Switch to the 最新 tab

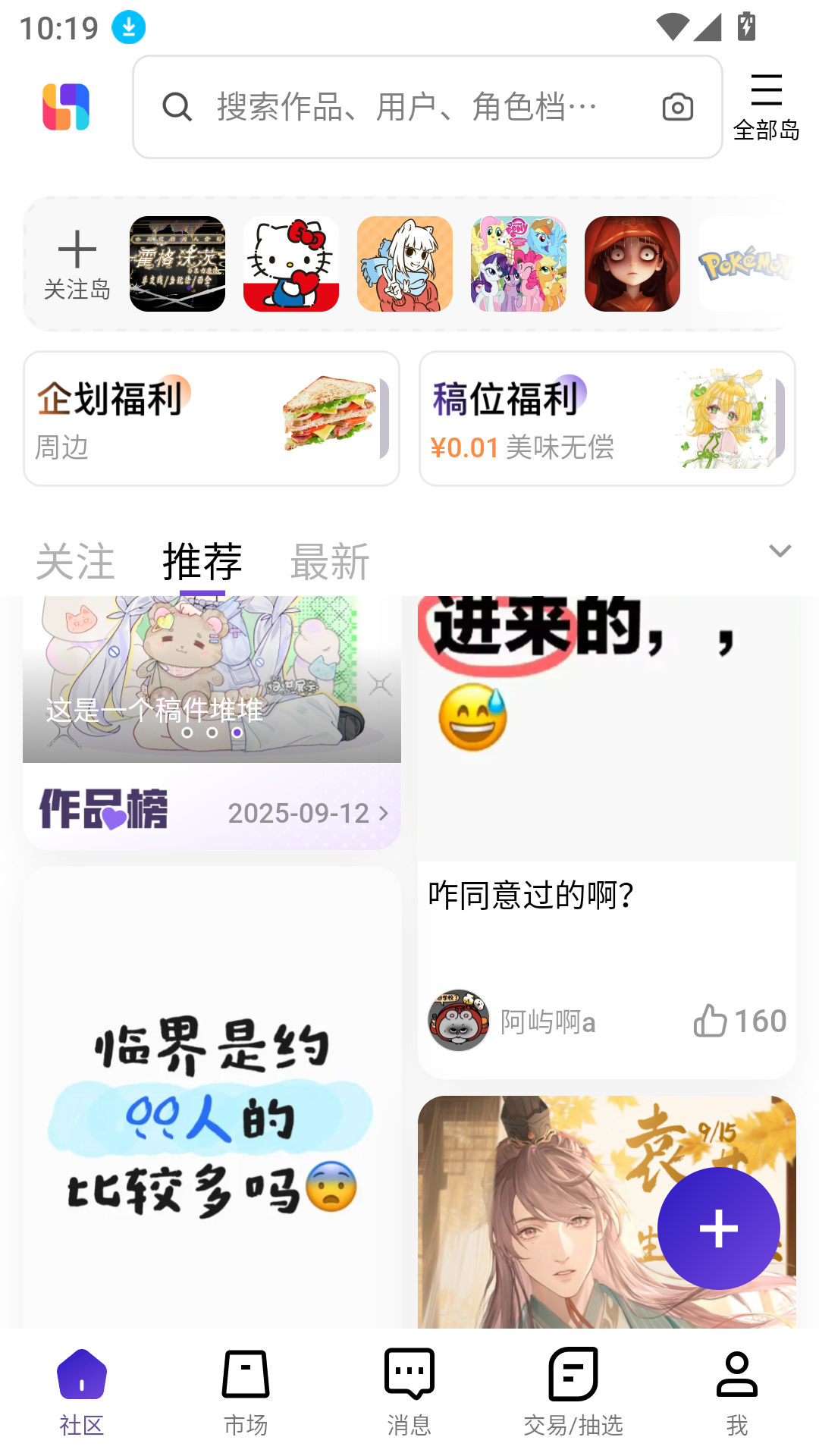[x=329, y=561]
